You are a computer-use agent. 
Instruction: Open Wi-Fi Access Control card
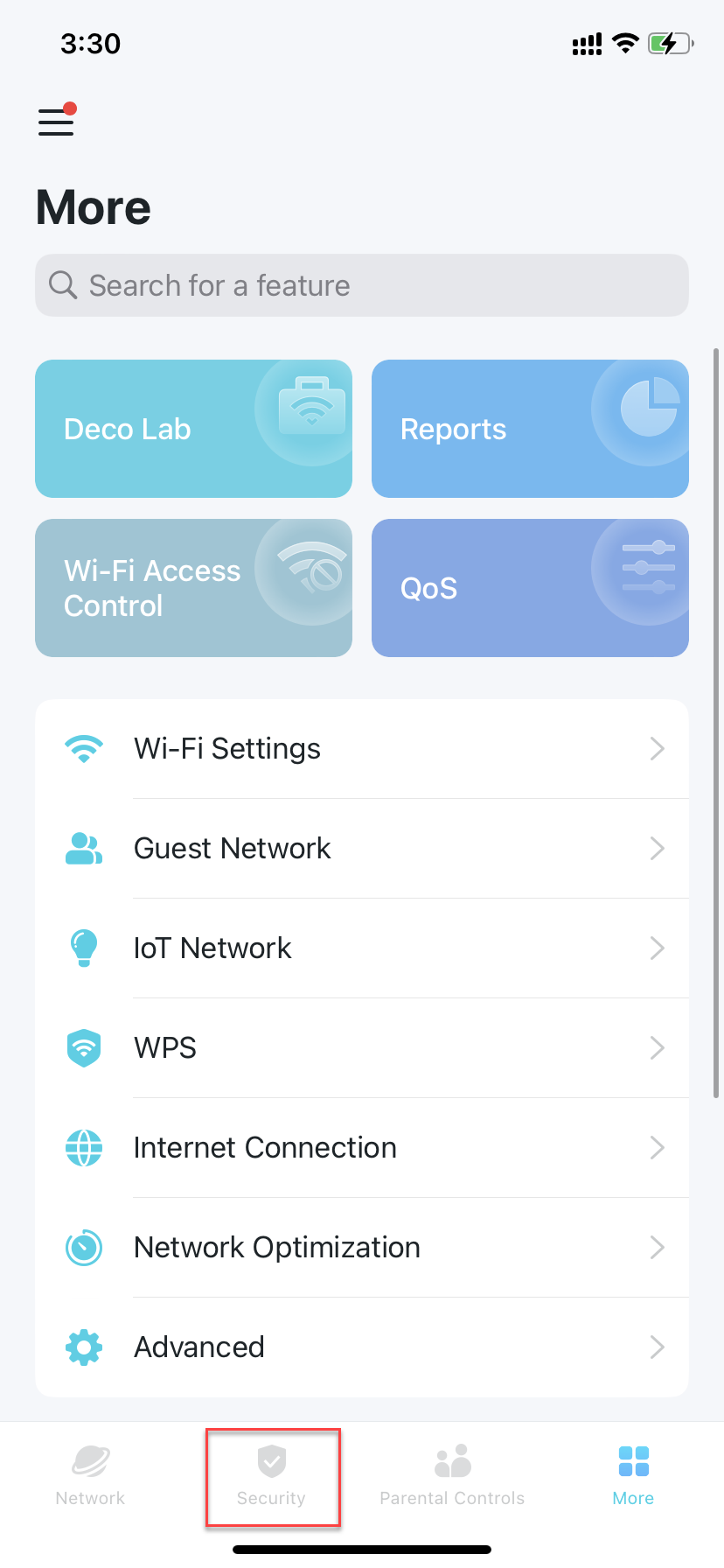click(193, 588)
